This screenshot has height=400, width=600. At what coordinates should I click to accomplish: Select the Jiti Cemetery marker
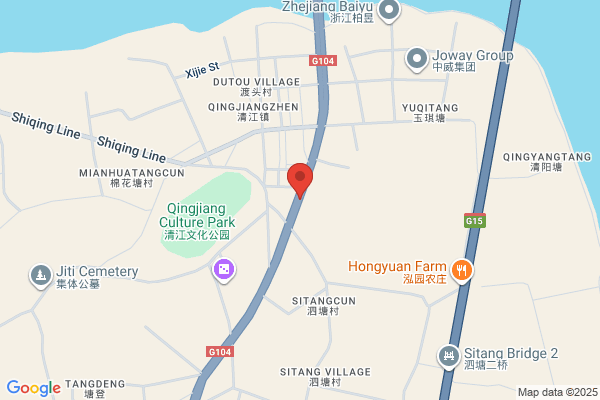pyautogui.click(x=41, y=276)
